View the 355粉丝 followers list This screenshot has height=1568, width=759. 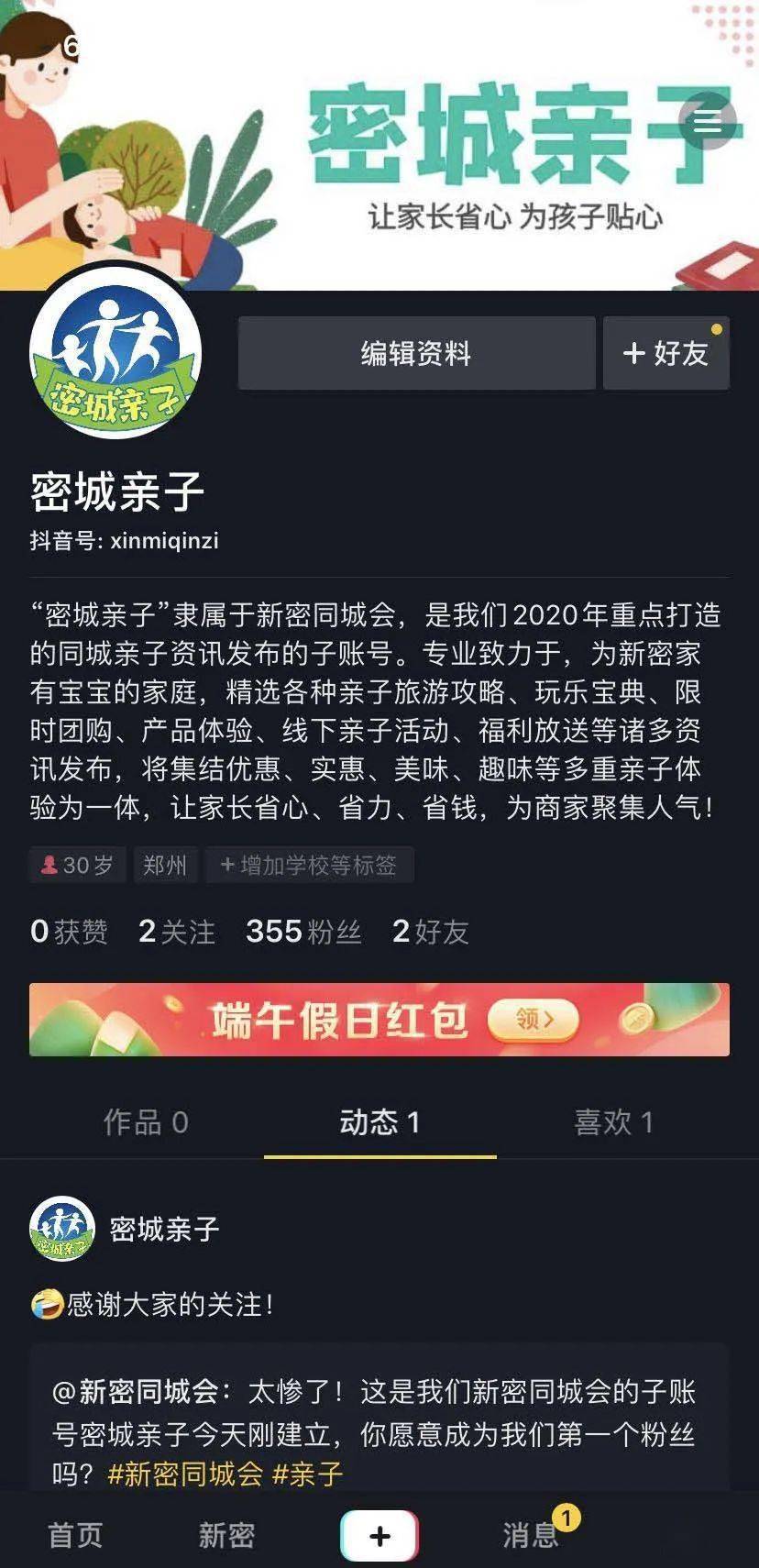pyautogui.click(x=303, y=932)
